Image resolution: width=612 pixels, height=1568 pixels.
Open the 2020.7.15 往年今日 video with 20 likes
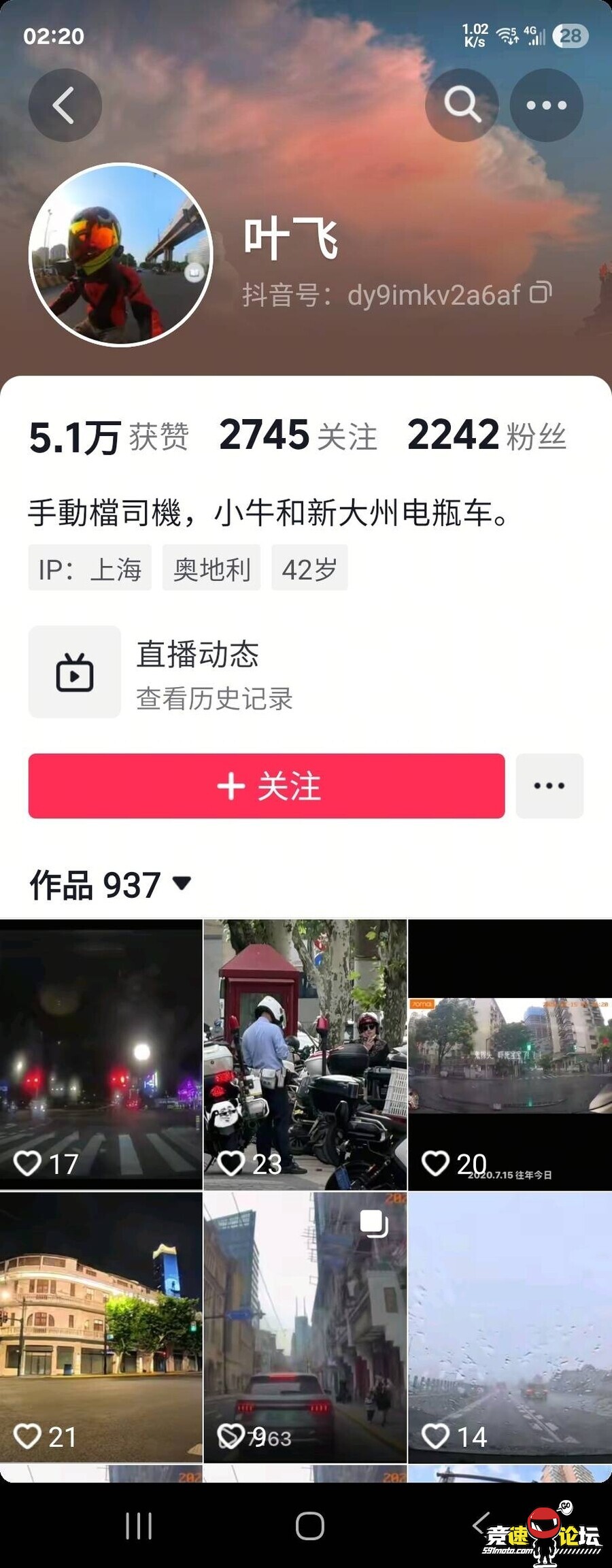[x=510, y=1054]
